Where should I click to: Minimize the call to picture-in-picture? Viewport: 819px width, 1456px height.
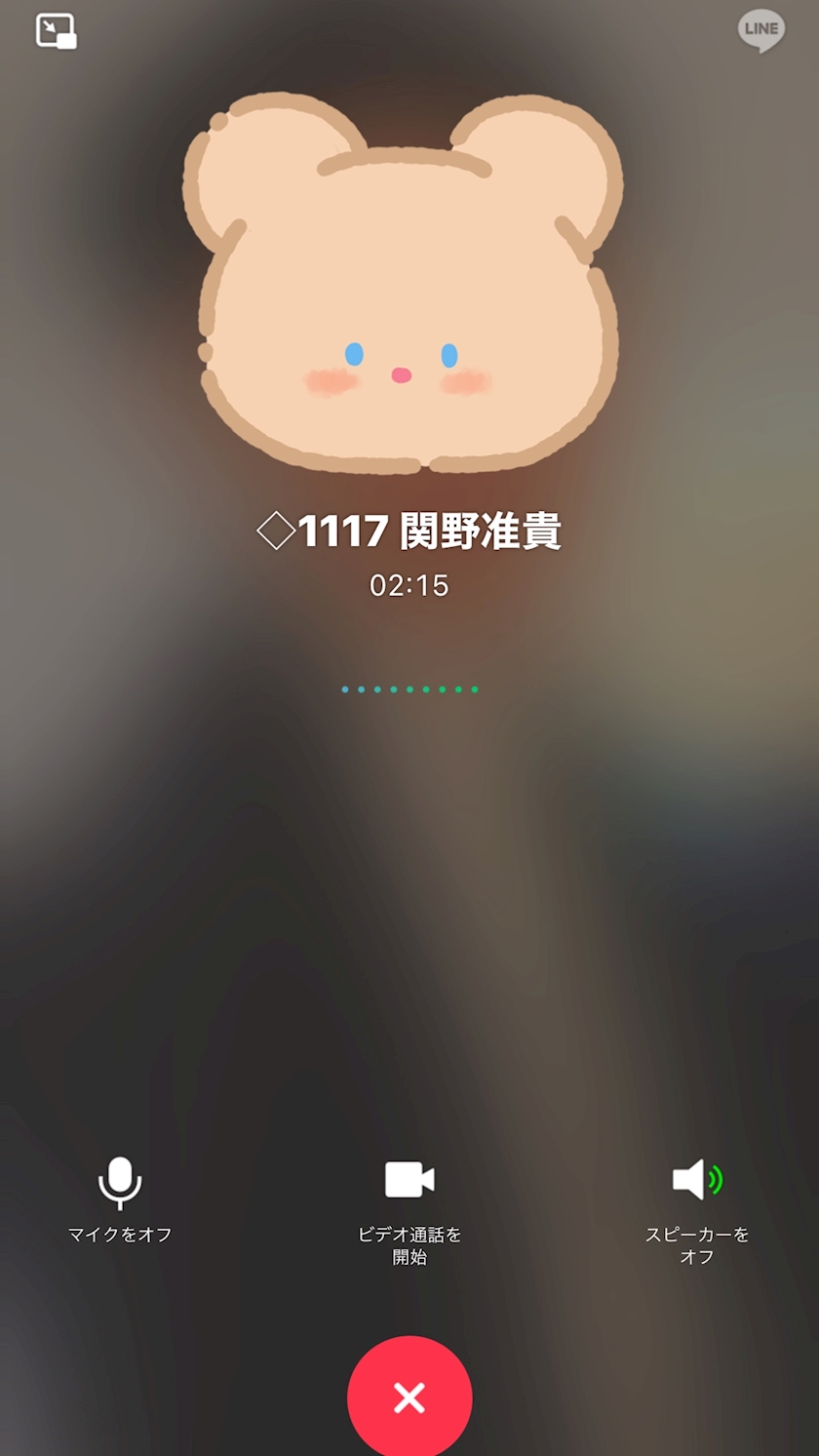pos(57,31)
